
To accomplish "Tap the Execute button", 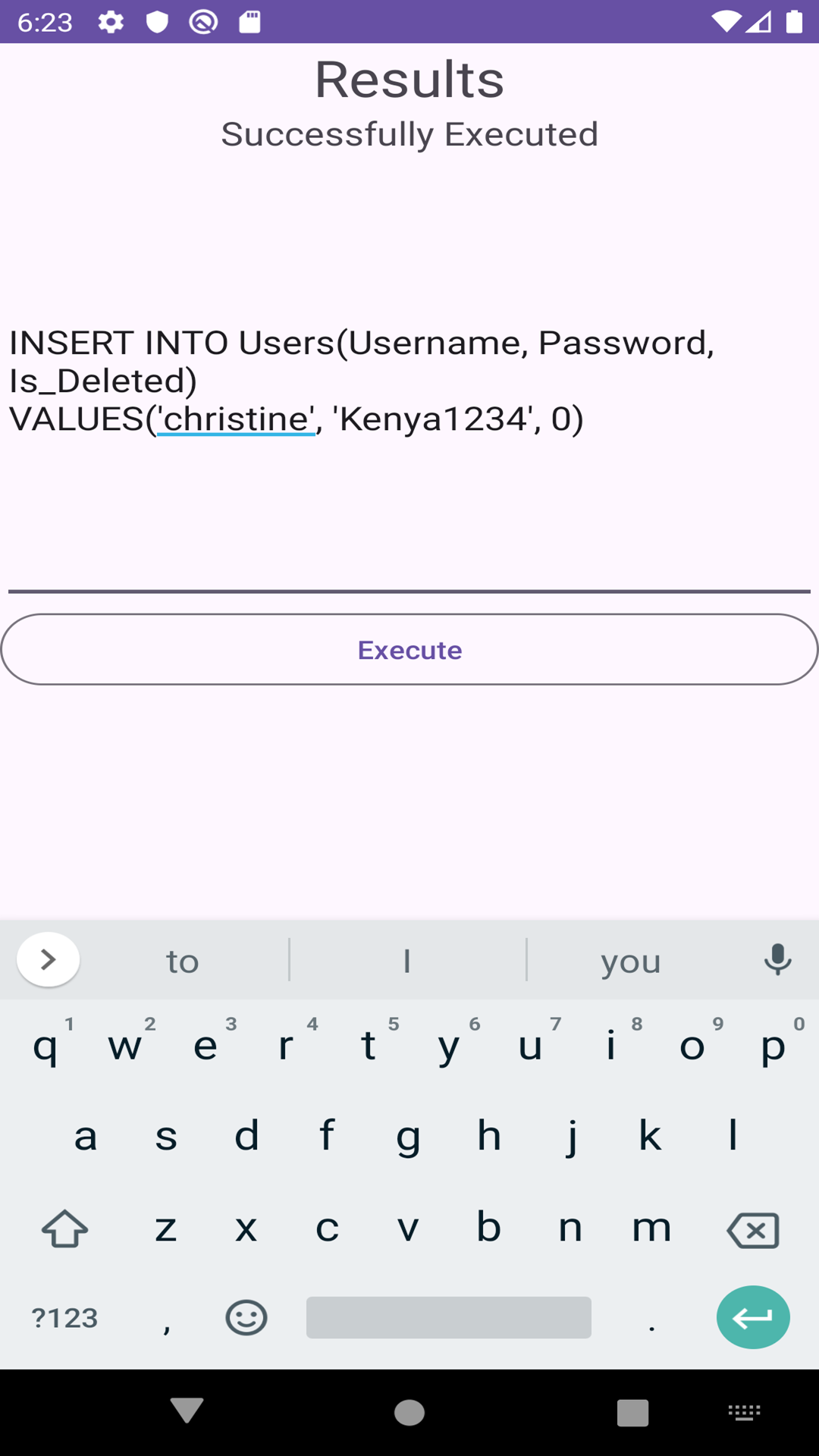I will pyautogui.click(x=409, y=650).
